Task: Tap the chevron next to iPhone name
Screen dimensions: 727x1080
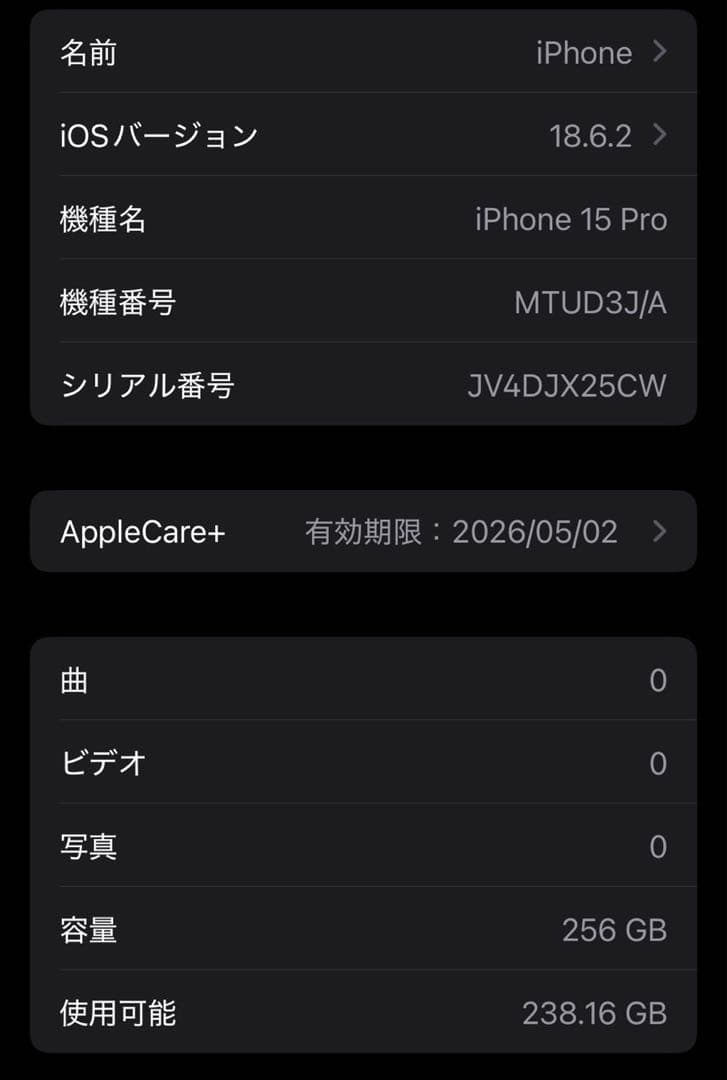Action: [660, 52]
